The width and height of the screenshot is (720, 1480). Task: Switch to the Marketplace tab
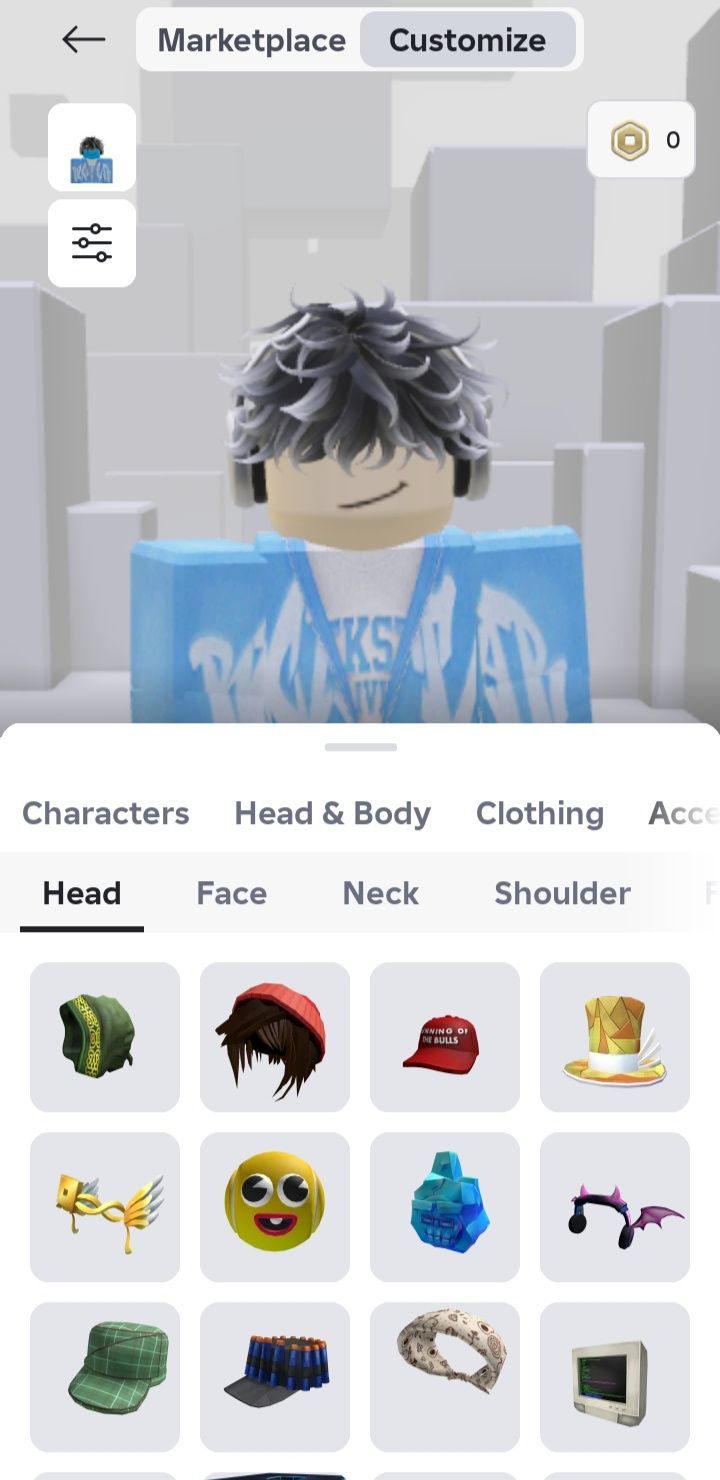[251, 40]
